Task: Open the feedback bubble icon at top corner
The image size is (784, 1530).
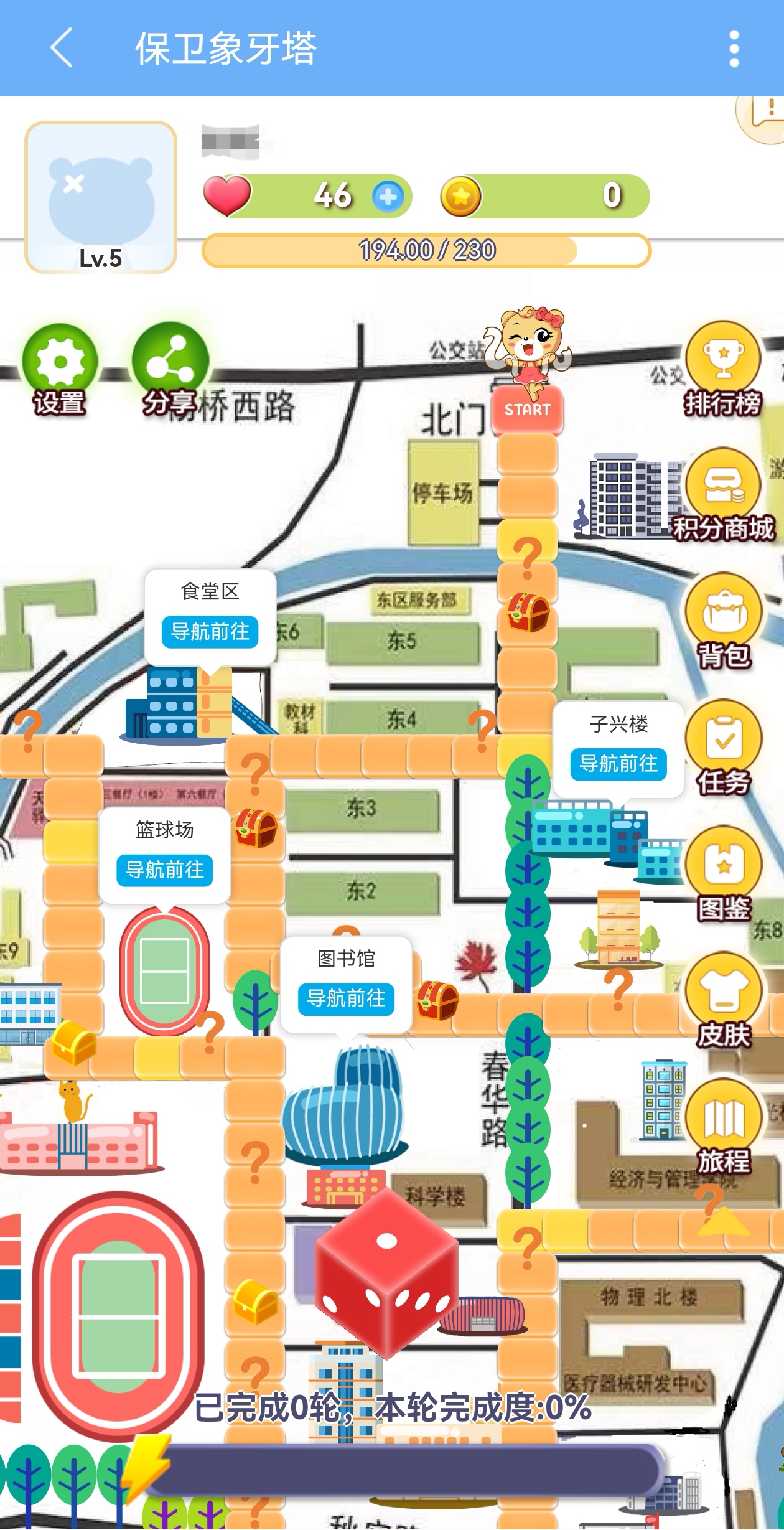Action: coord(767,115)
